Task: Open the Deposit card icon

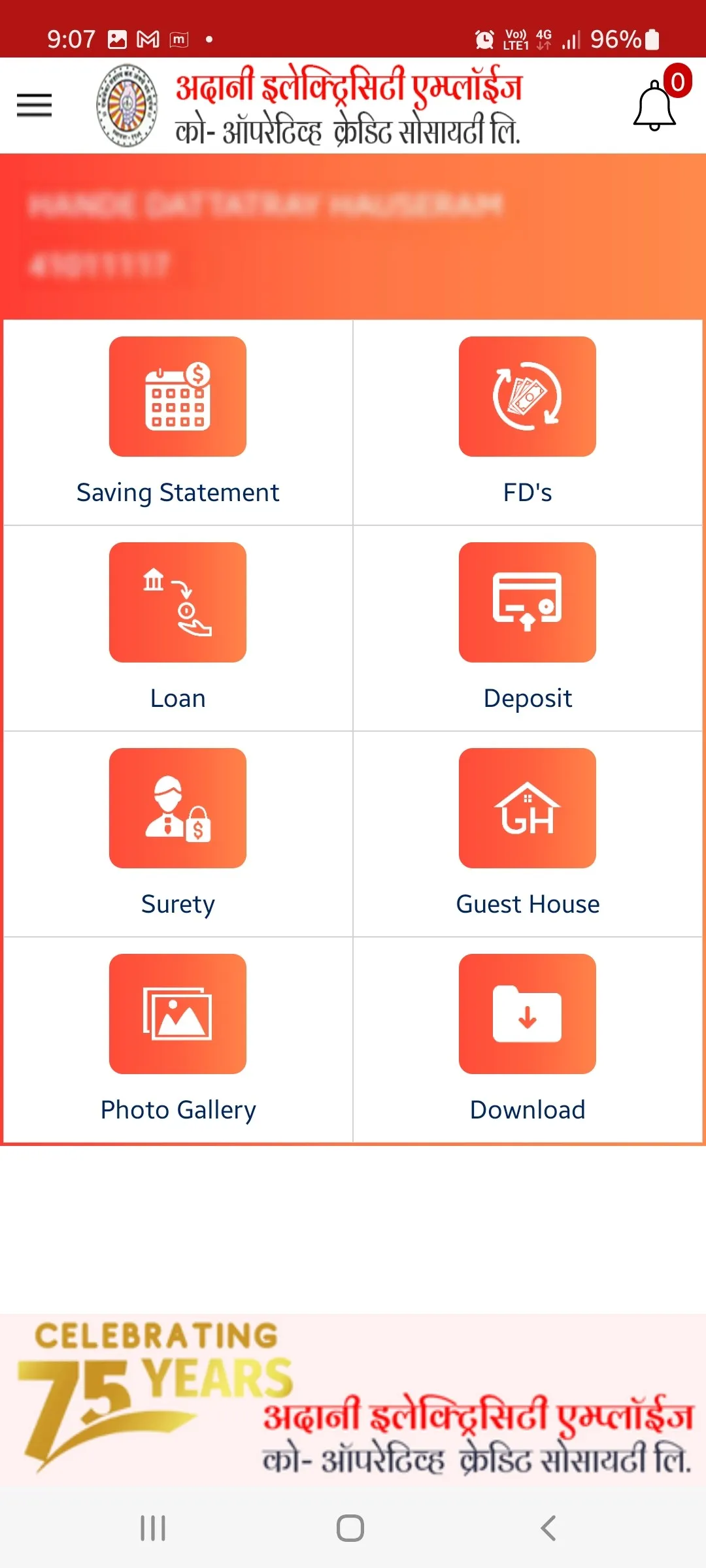Action: tap(528, 602)
